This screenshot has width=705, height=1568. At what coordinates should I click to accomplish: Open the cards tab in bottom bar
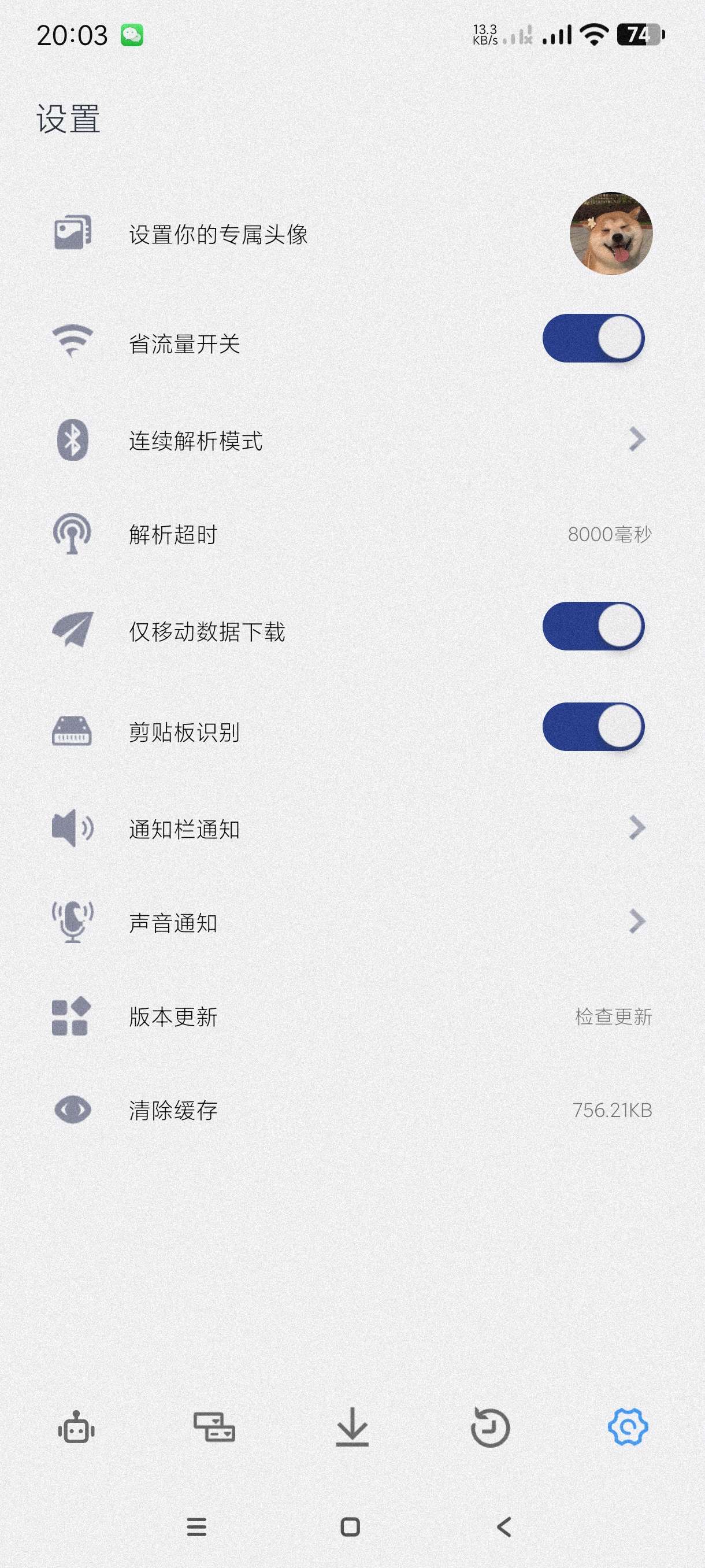[214, 1428]
